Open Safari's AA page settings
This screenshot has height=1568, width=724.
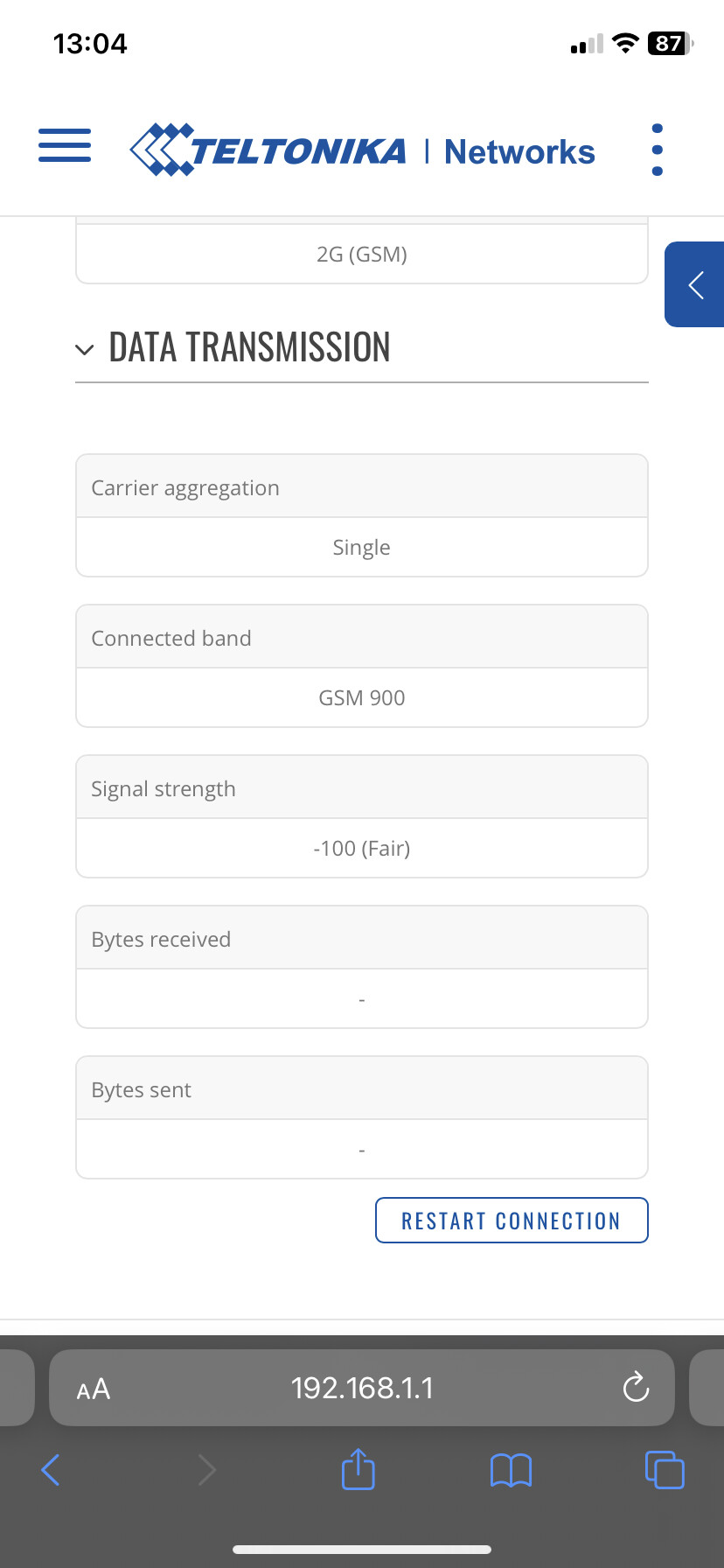pos(94,1389)
